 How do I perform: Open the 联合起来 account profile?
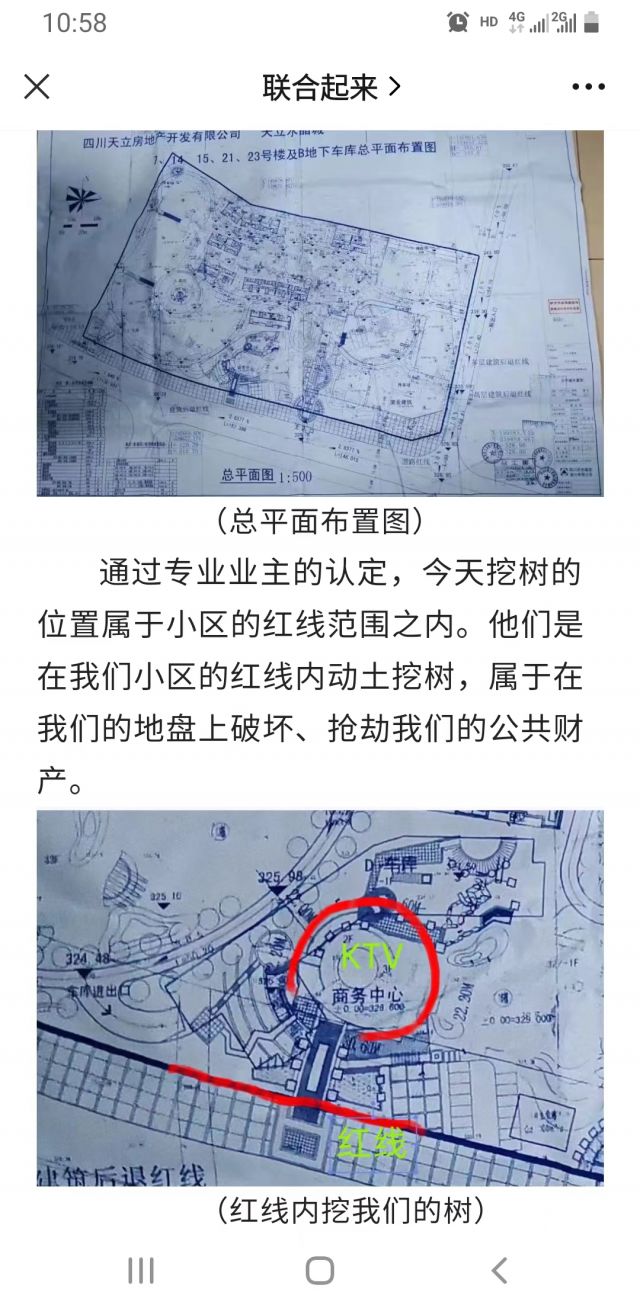coord(331,87)
